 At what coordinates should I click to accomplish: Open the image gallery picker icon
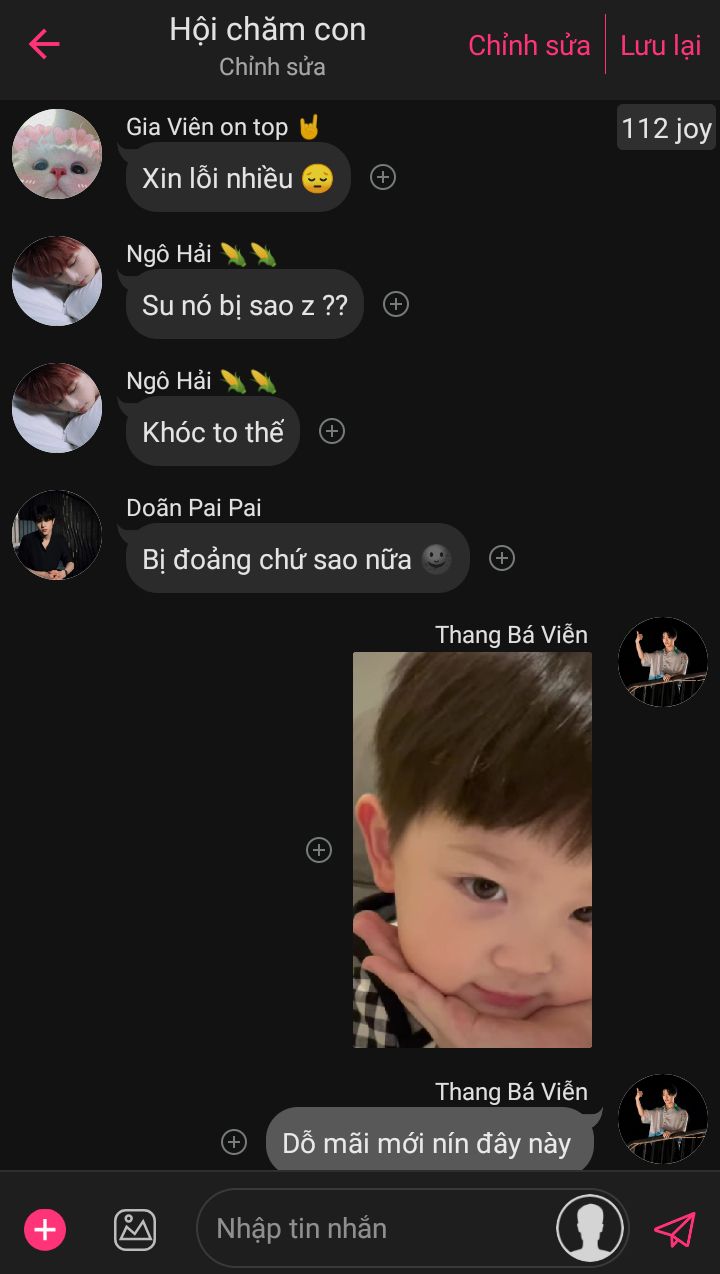(x=135, y=1229)
